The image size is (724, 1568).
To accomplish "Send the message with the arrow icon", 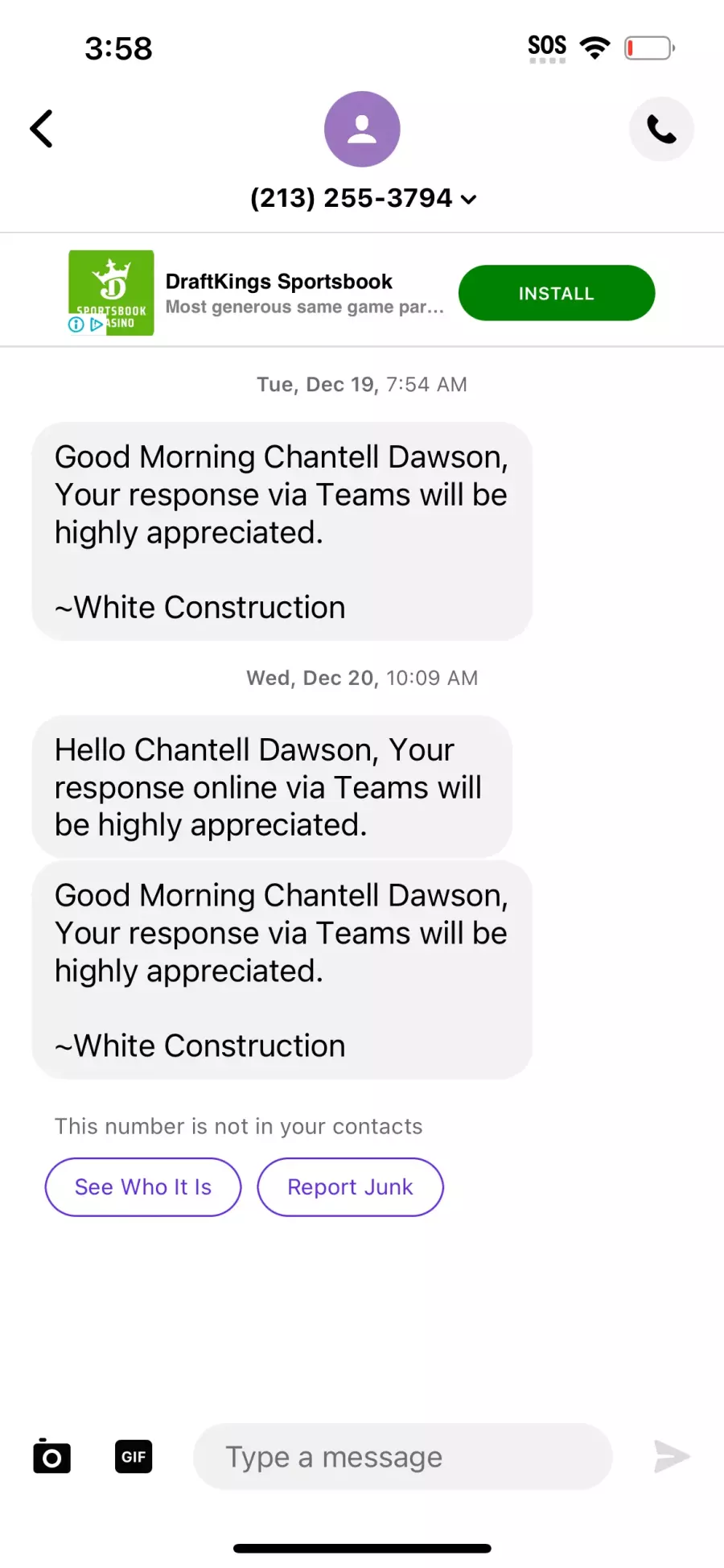I will (x=672, y=1456).
